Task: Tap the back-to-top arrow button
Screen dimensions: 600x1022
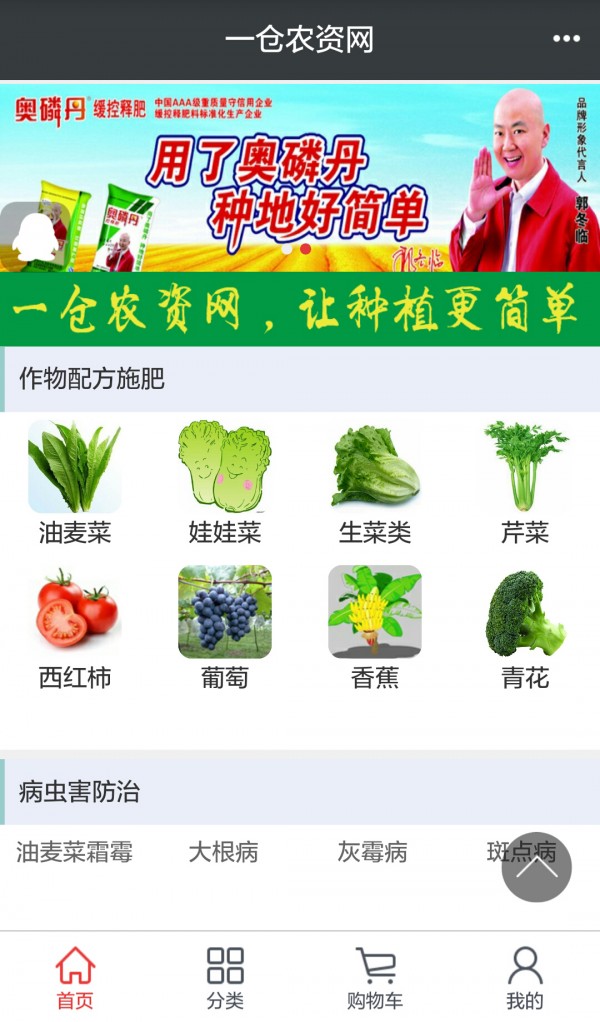Action: (537, 867)
